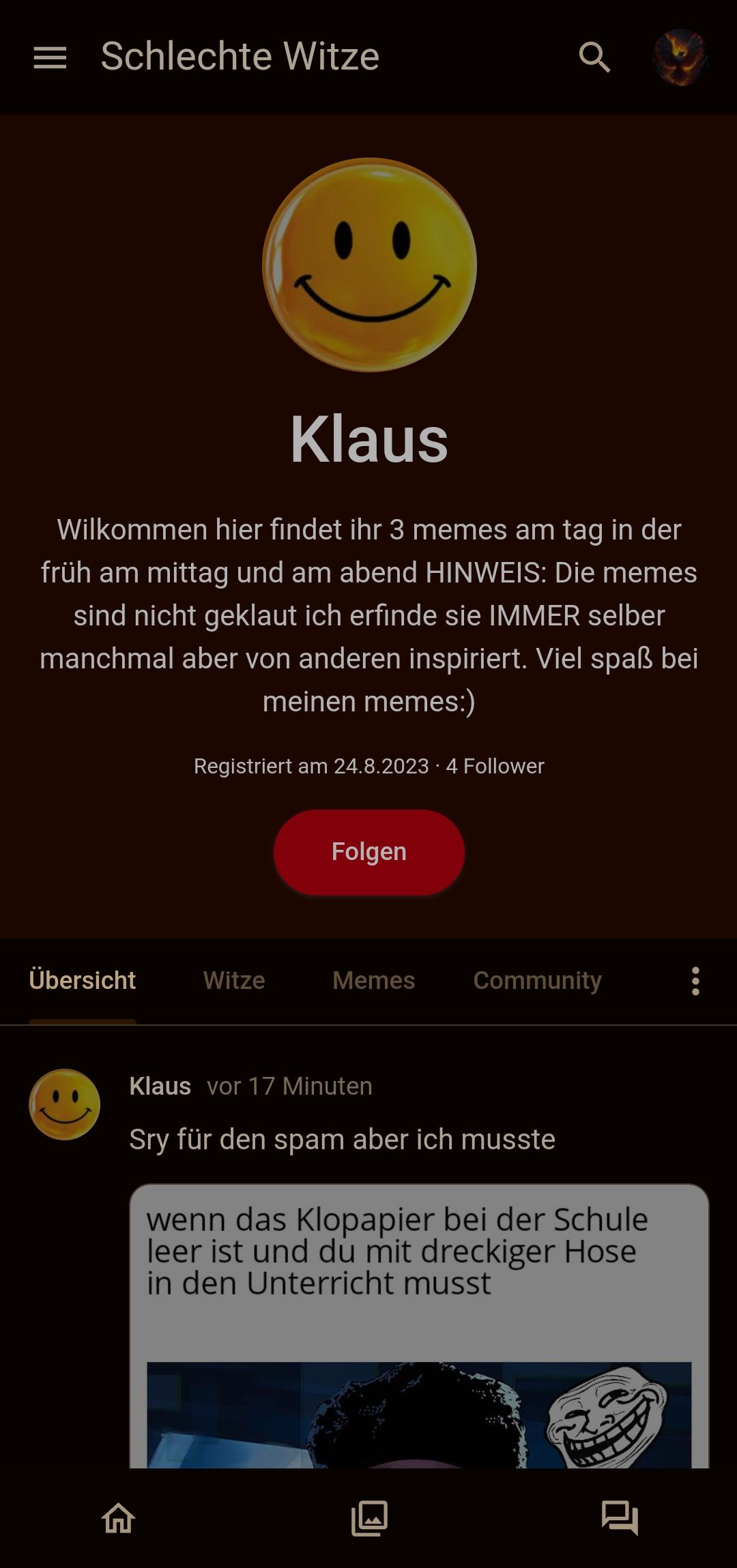This screenshot has height=1568, width=737.
Task: Tap Klaus's name on the post
Action: click(160, 1086)
